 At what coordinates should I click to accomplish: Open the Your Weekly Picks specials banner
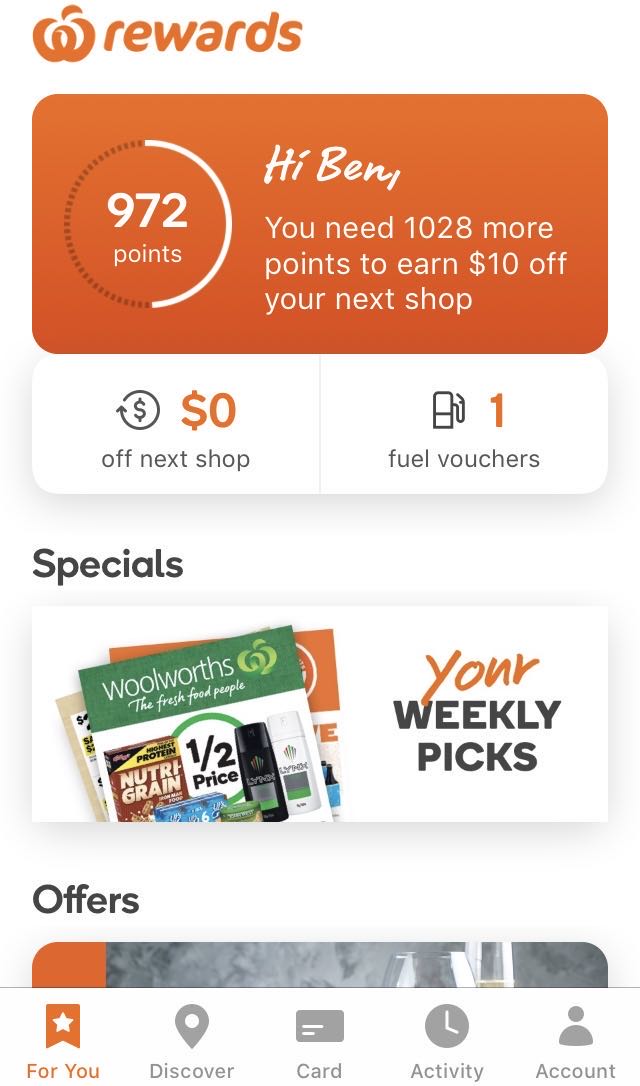[320, 714]
